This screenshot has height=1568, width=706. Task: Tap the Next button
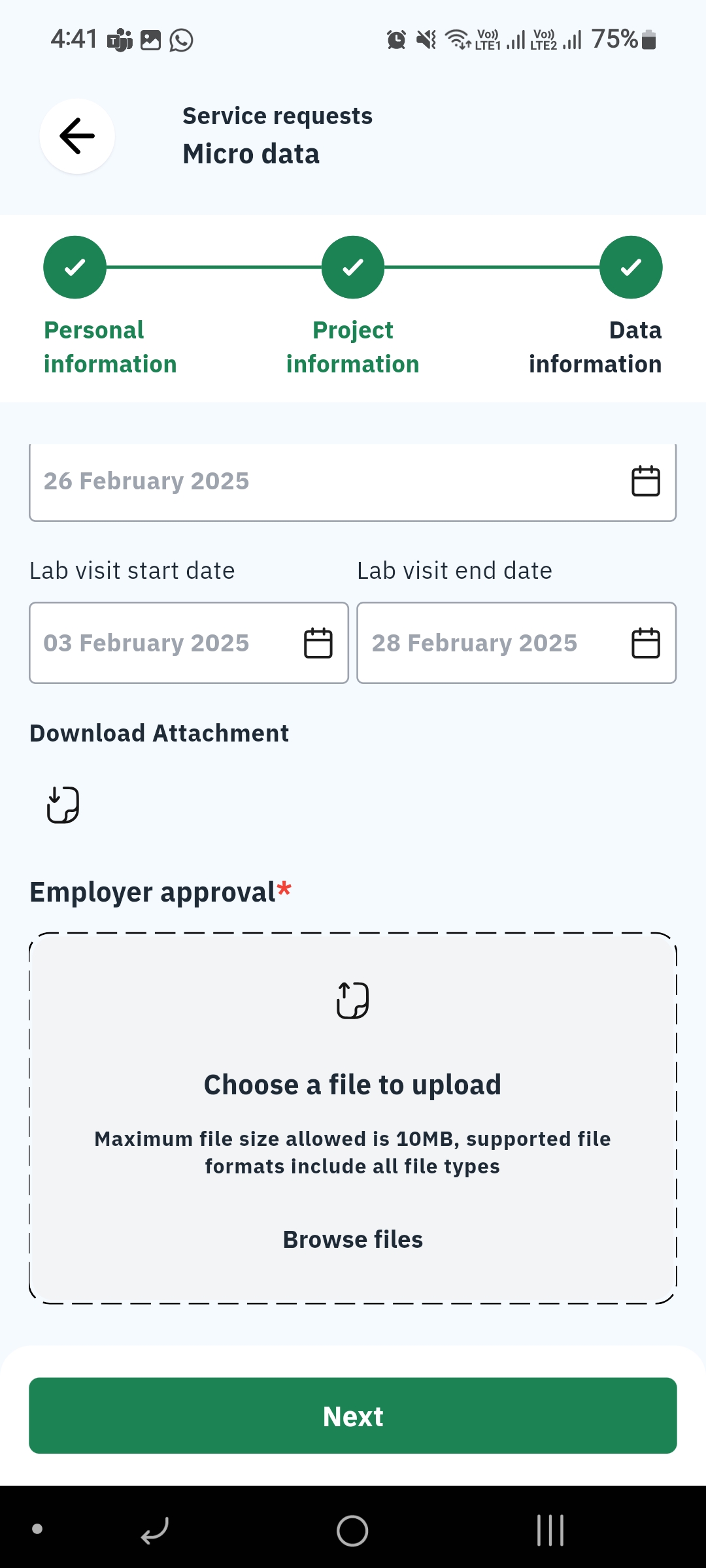click(353, 1416)
